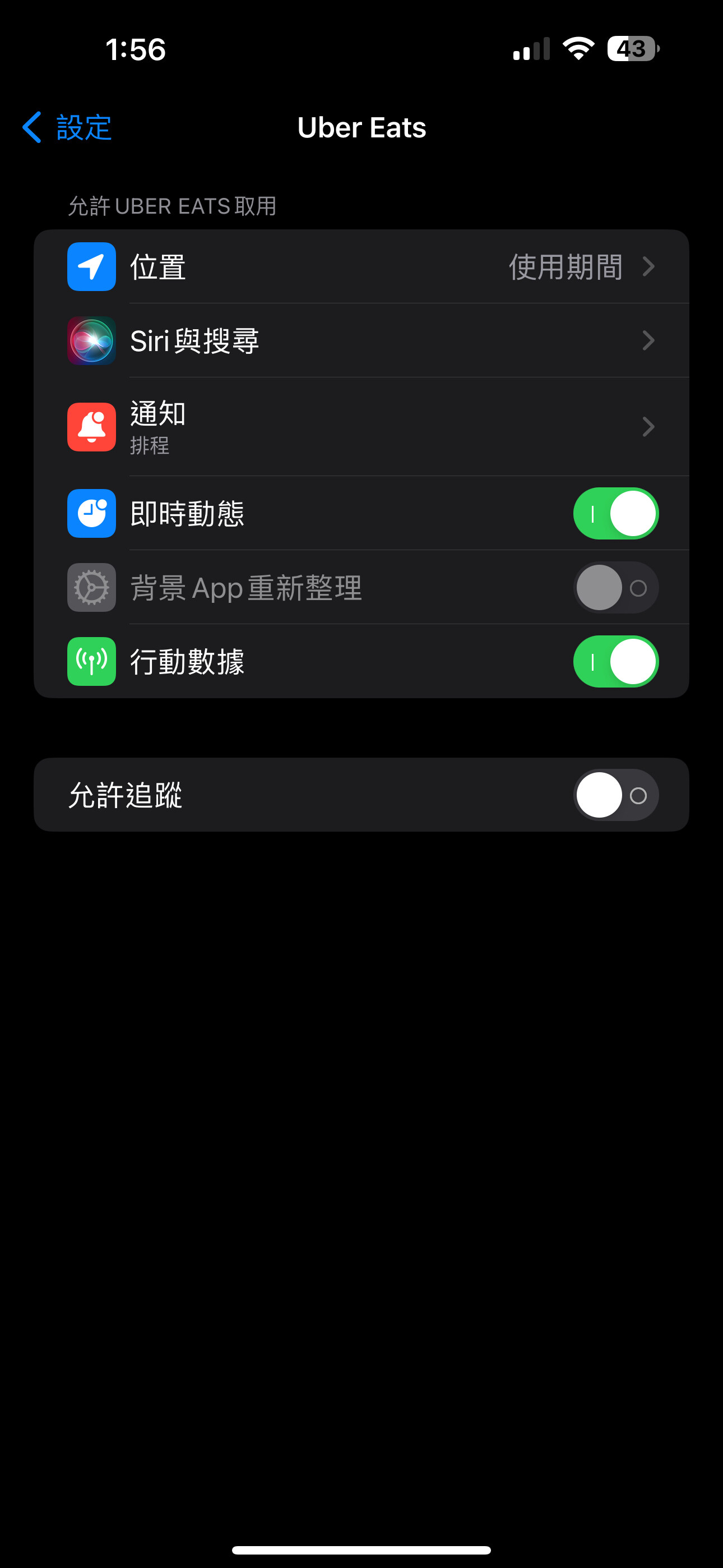
Task: Select the Uber Eats title
Action: click(361, 127)
